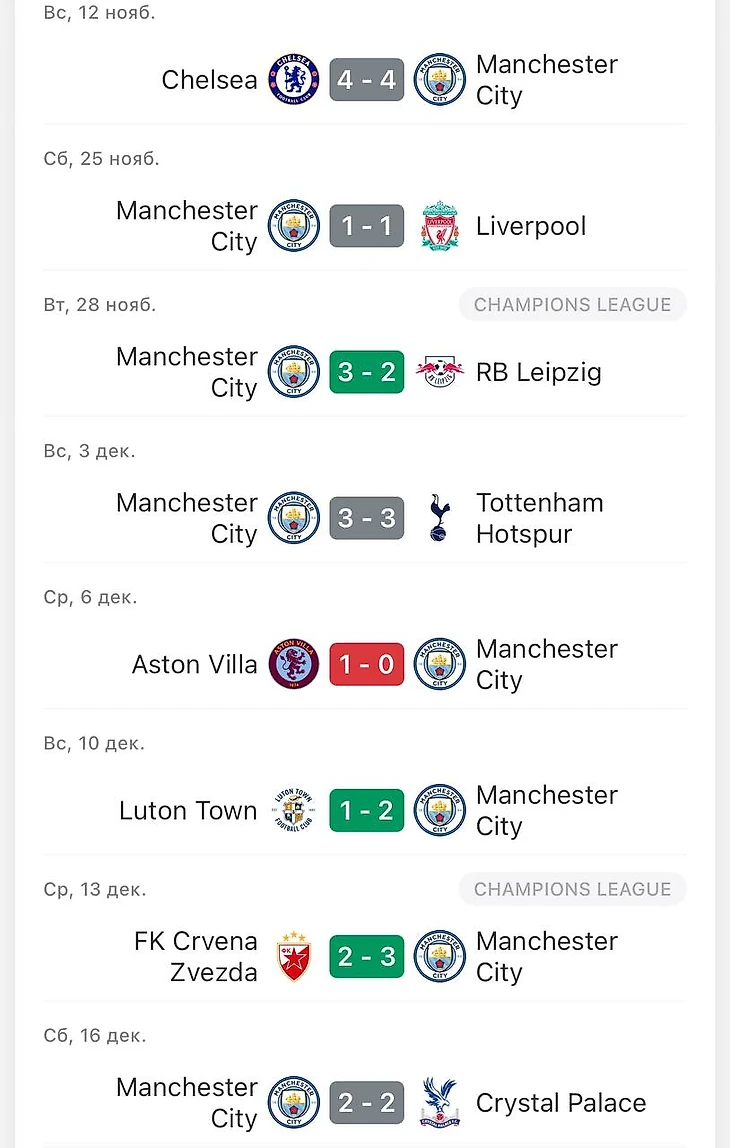
Task: Select the Aston Villa vs Manchester City 1-0 match
Action: (x=366, y=664)
